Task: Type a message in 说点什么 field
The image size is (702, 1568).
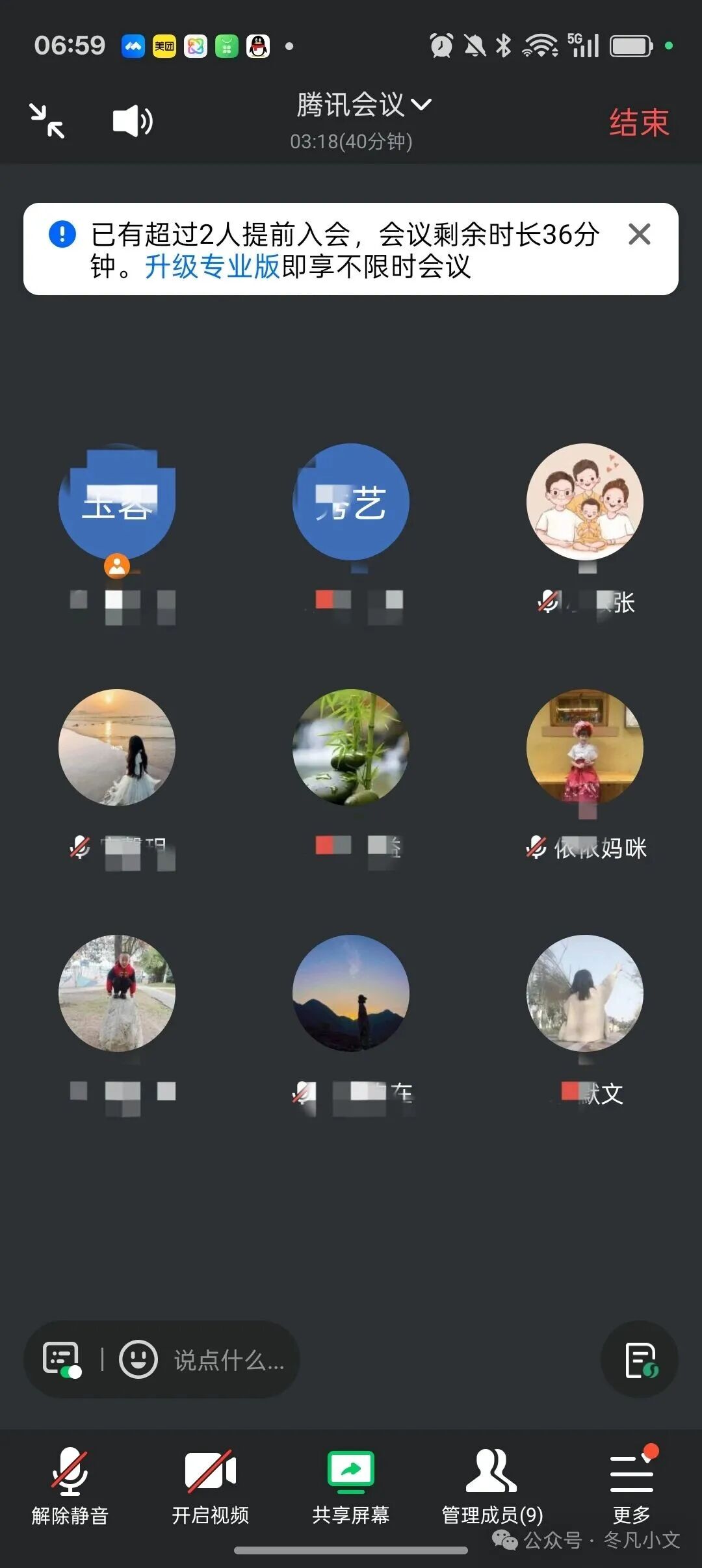Action: point(229,1360)
